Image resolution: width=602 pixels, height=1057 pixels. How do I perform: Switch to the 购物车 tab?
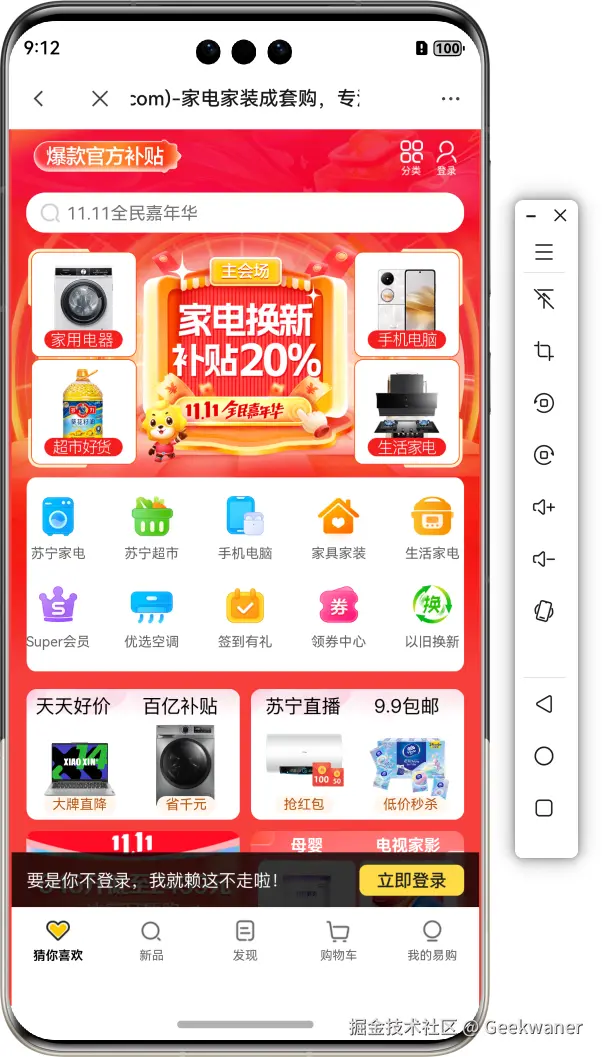point(338,941)
